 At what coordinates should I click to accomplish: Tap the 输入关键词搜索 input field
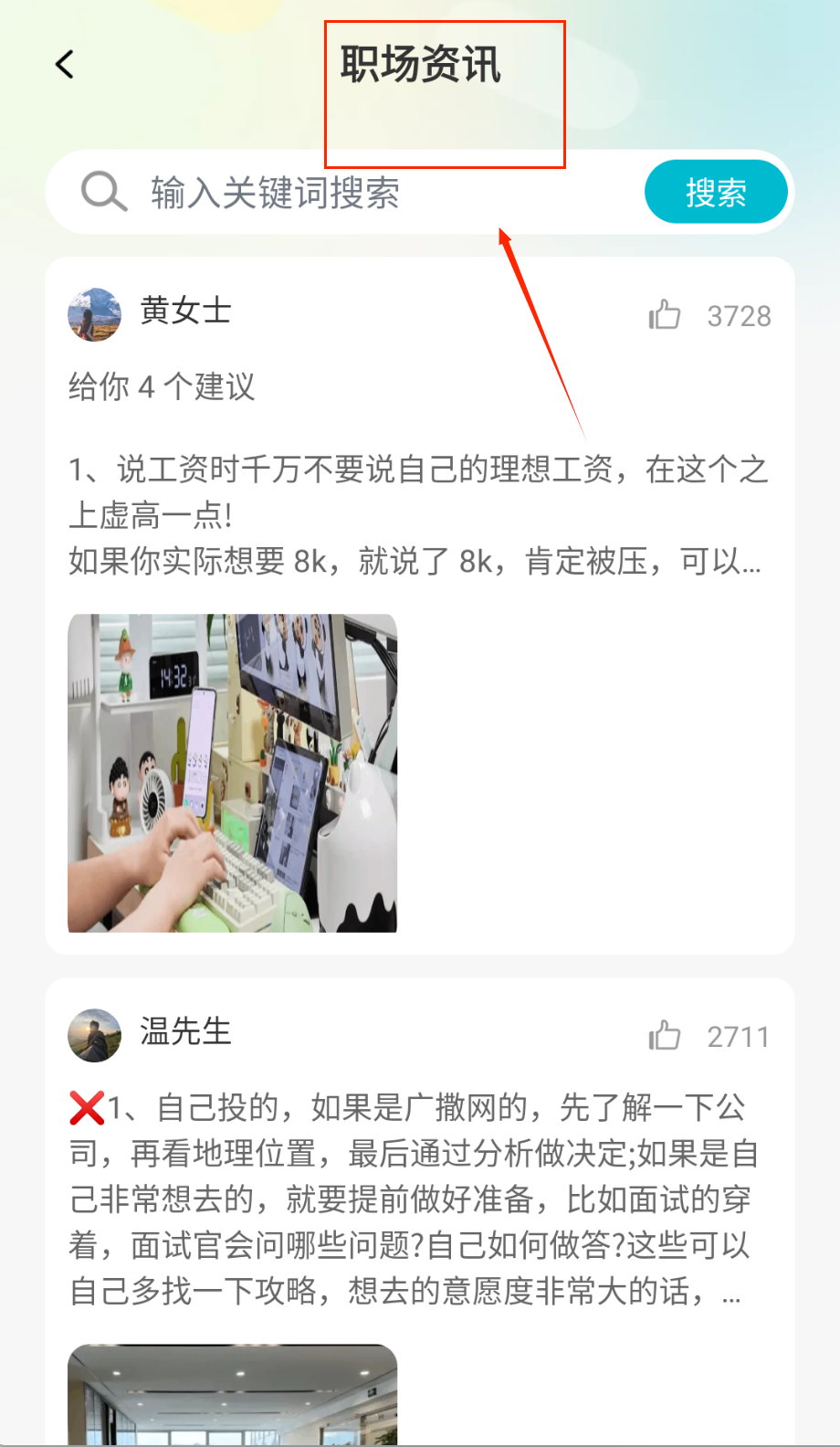pos(274,192)
